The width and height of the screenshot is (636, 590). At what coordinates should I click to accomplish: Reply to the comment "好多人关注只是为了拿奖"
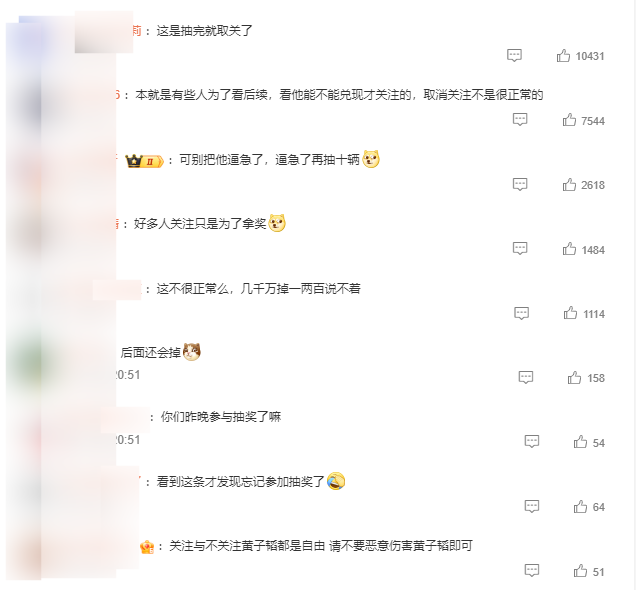pos(520,249)
